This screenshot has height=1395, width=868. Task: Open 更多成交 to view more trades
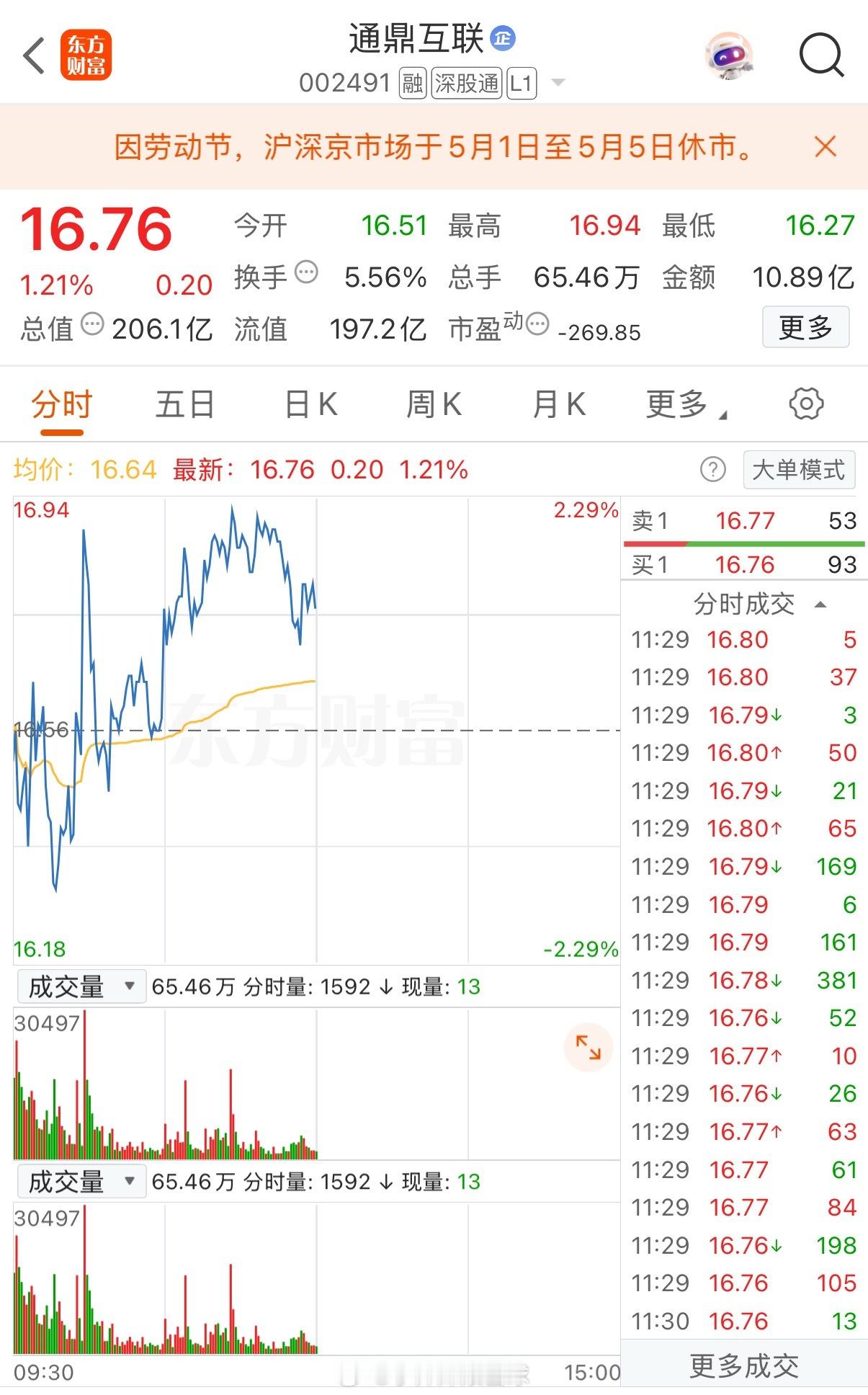click(745, 1364)
